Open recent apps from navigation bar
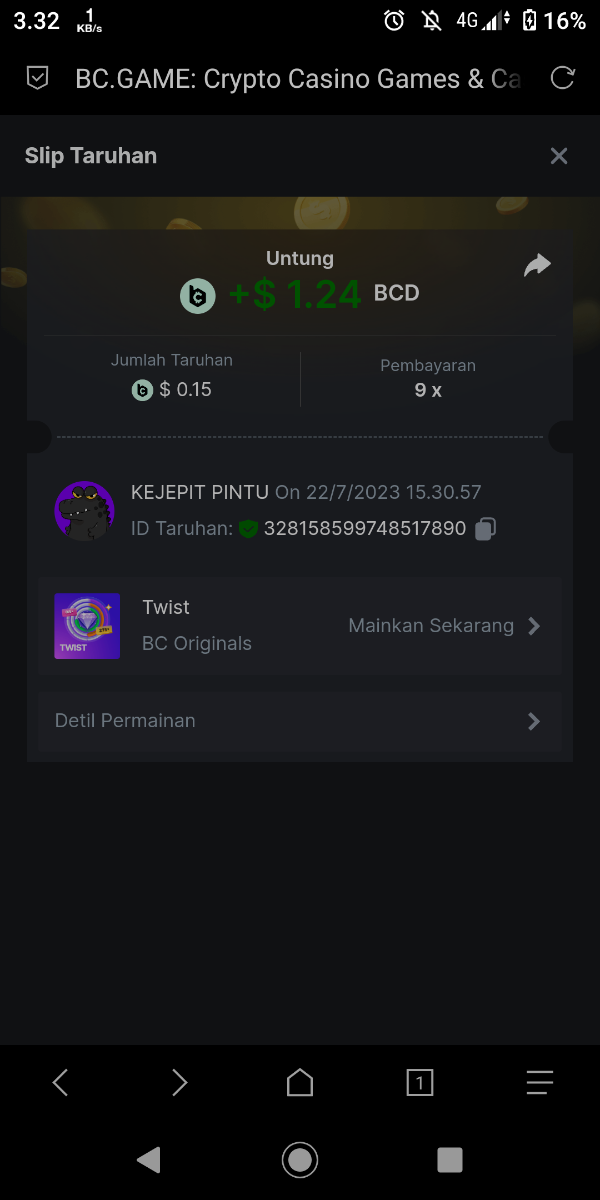 pos(450,1160)
